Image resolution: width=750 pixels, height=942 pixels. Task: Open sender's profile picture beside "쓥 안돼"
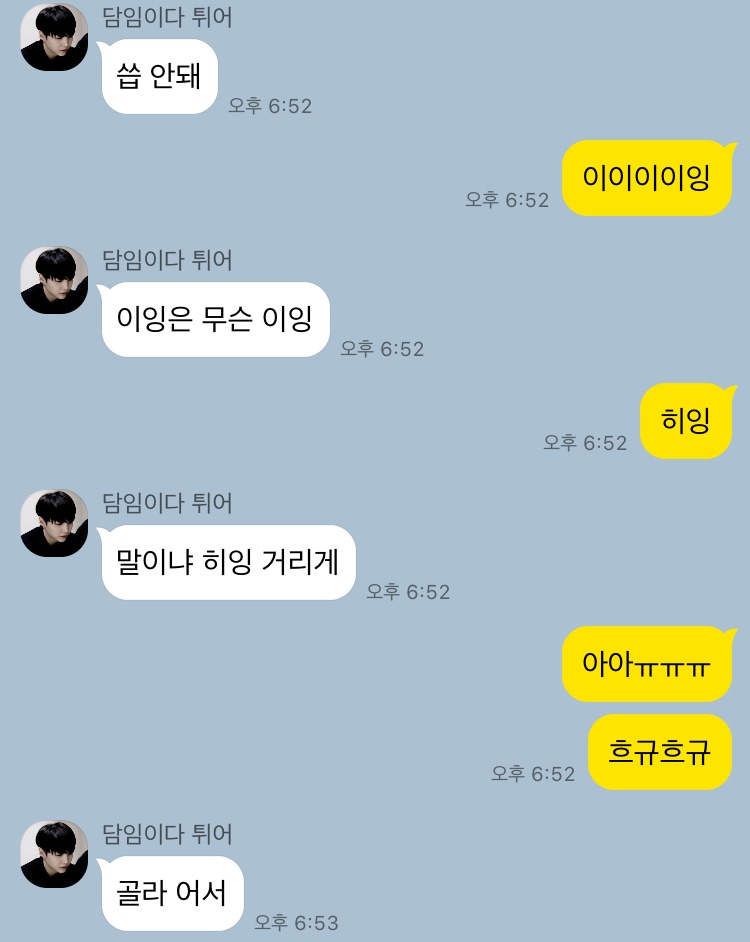54,37
